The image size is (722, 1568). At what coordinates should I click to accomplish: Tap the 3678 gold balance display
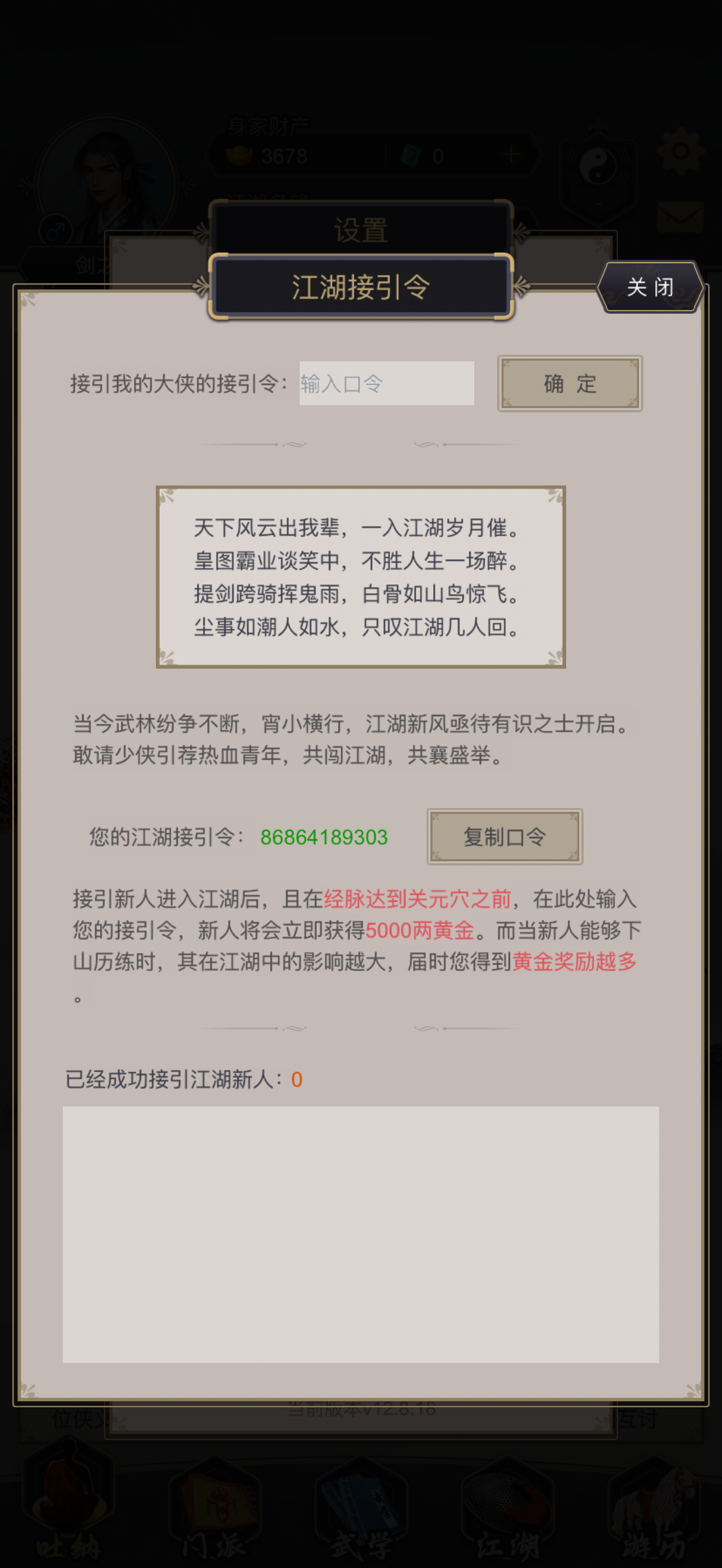tap(284, 156)
